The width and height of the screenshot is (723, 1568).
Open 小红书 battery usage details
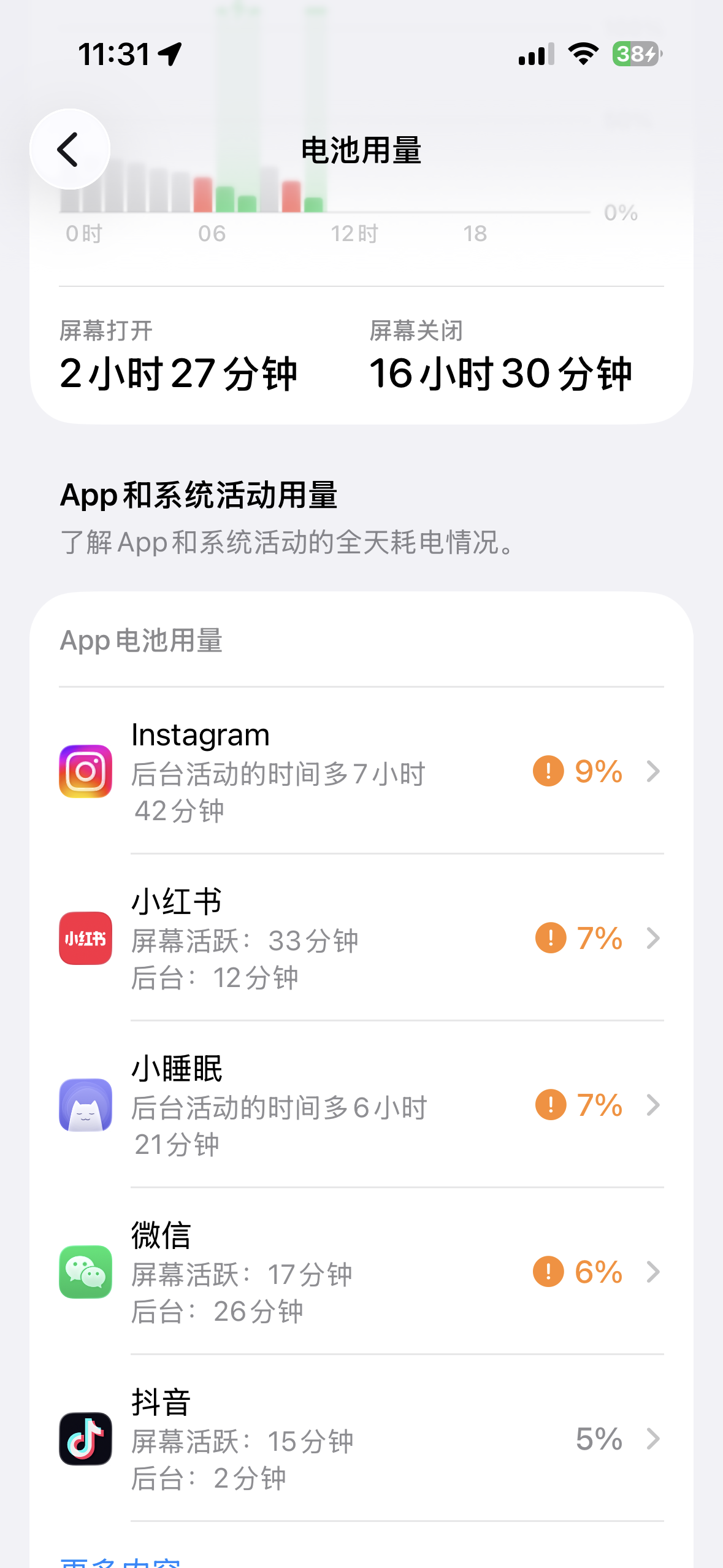pos(361,937)
